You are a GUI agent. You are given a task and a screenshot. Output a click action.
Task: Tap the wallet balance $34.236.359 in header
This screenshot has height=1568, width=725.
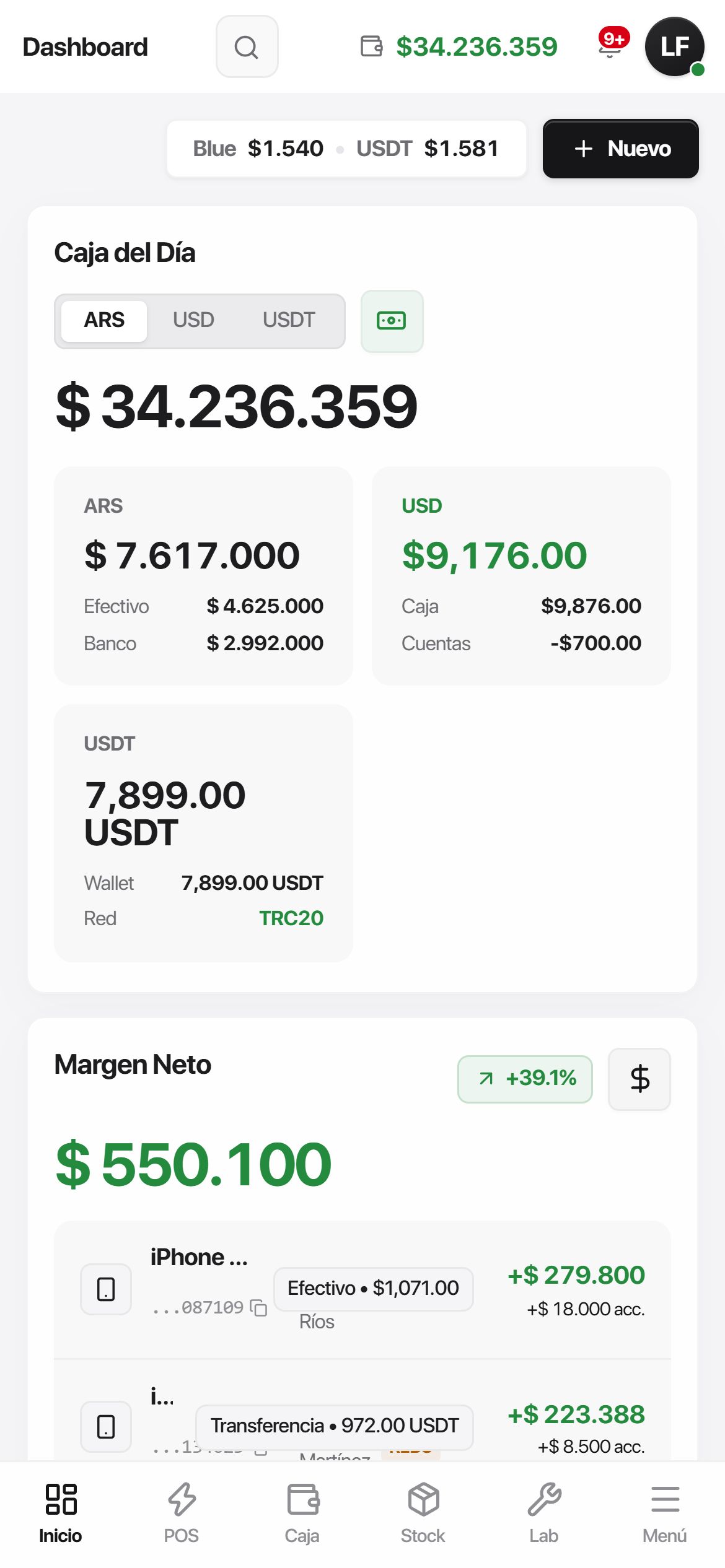click(459, 46)
